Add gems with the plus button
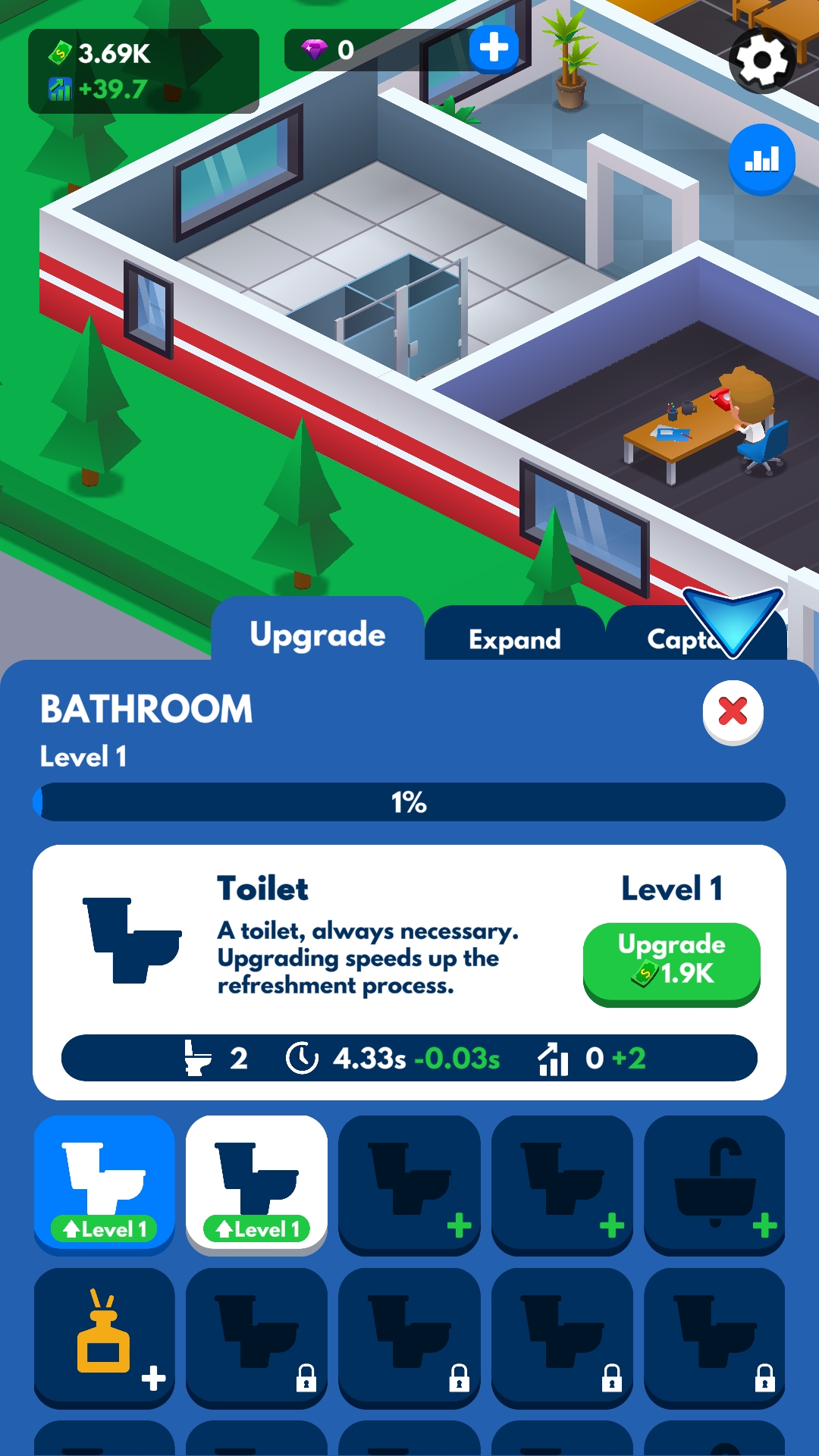The height and width of the screenshot is (1456, 819). click(494, 48)
